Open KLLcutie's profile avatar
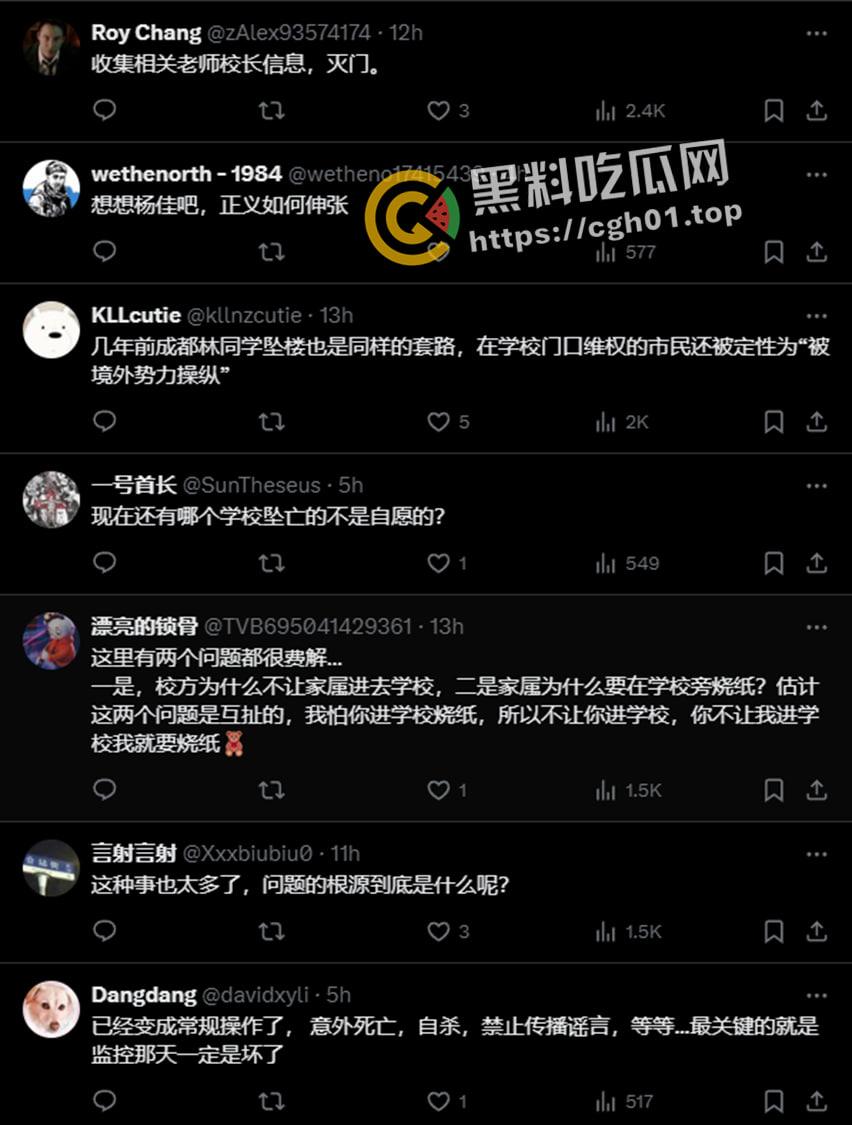This screenshot has width=852, height=1125. pos(51,330)
